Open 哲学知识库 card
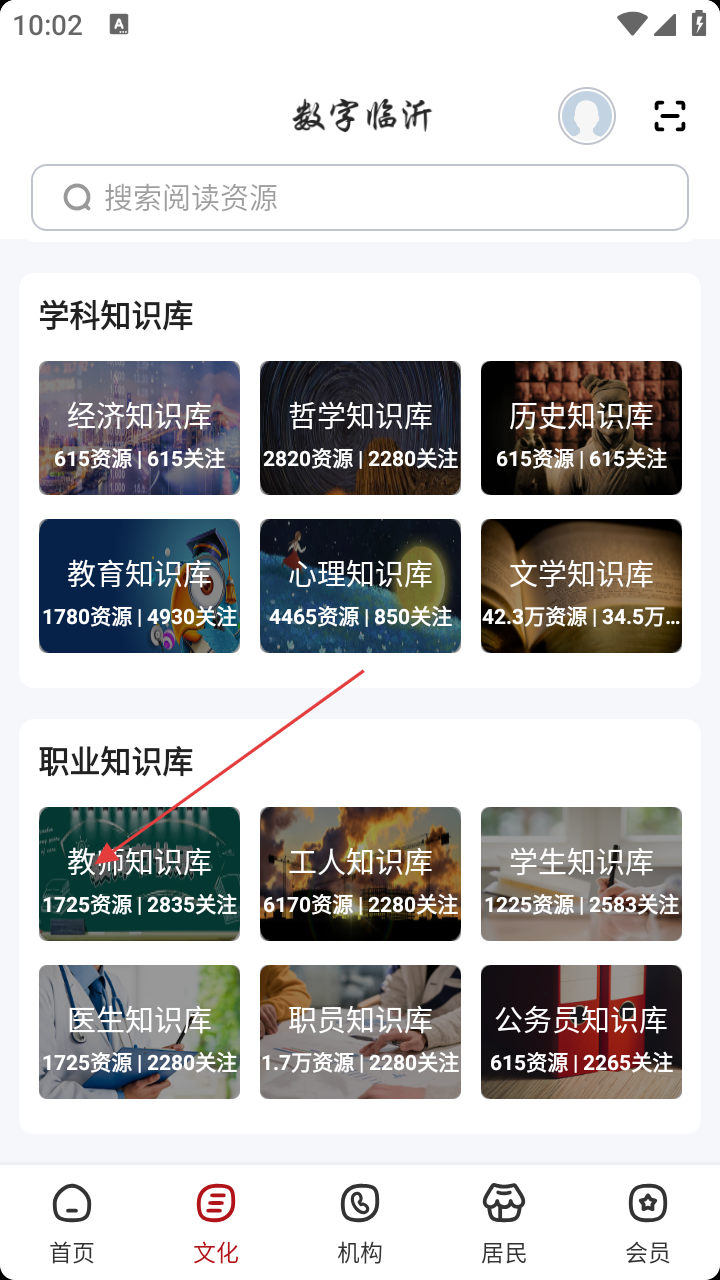The image size is (720, 1280). pos(360,428)
